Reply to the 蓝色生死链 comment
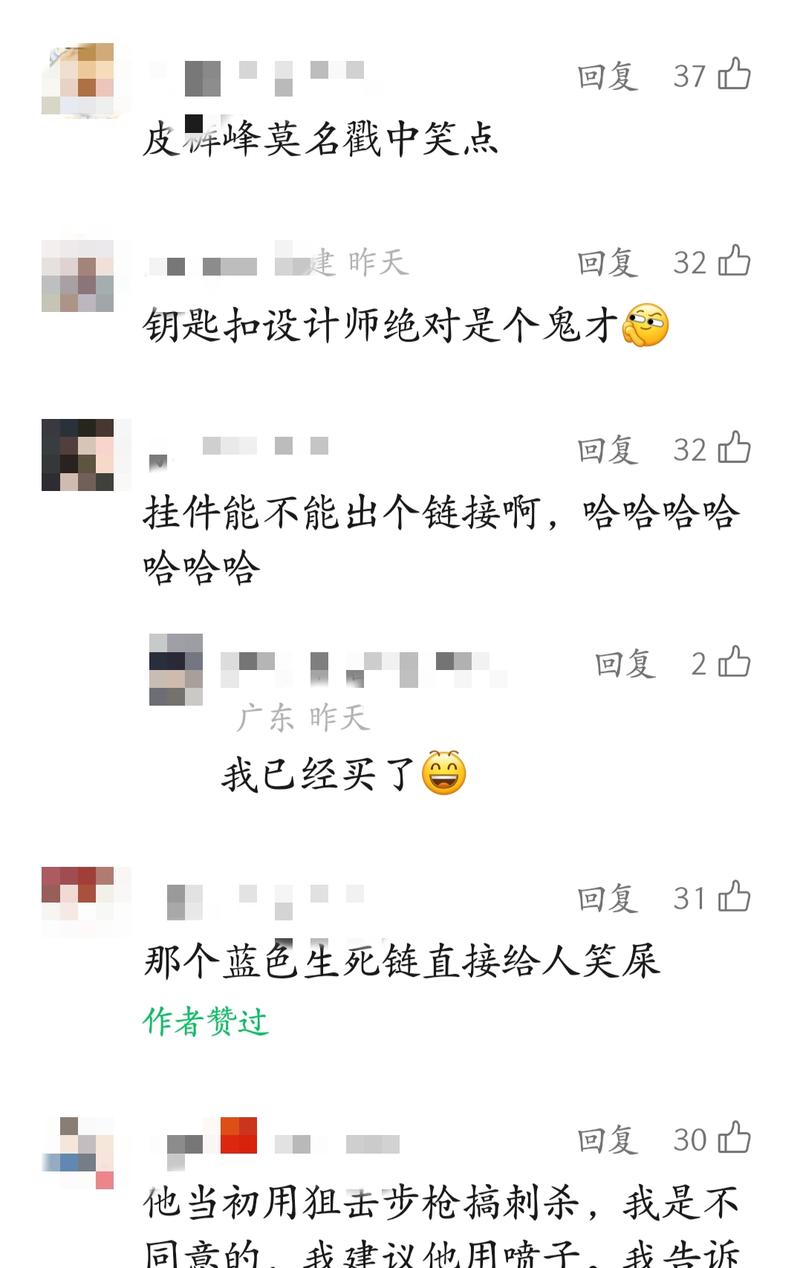The image size is (800, 1268). pyautogui.click(x=607, y=898)
